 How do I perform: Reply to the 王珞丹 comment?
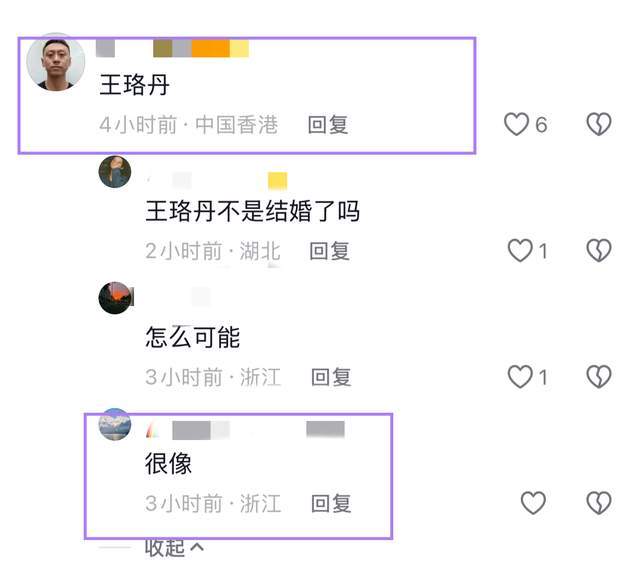pyautogui.click(x=328, y=125)
